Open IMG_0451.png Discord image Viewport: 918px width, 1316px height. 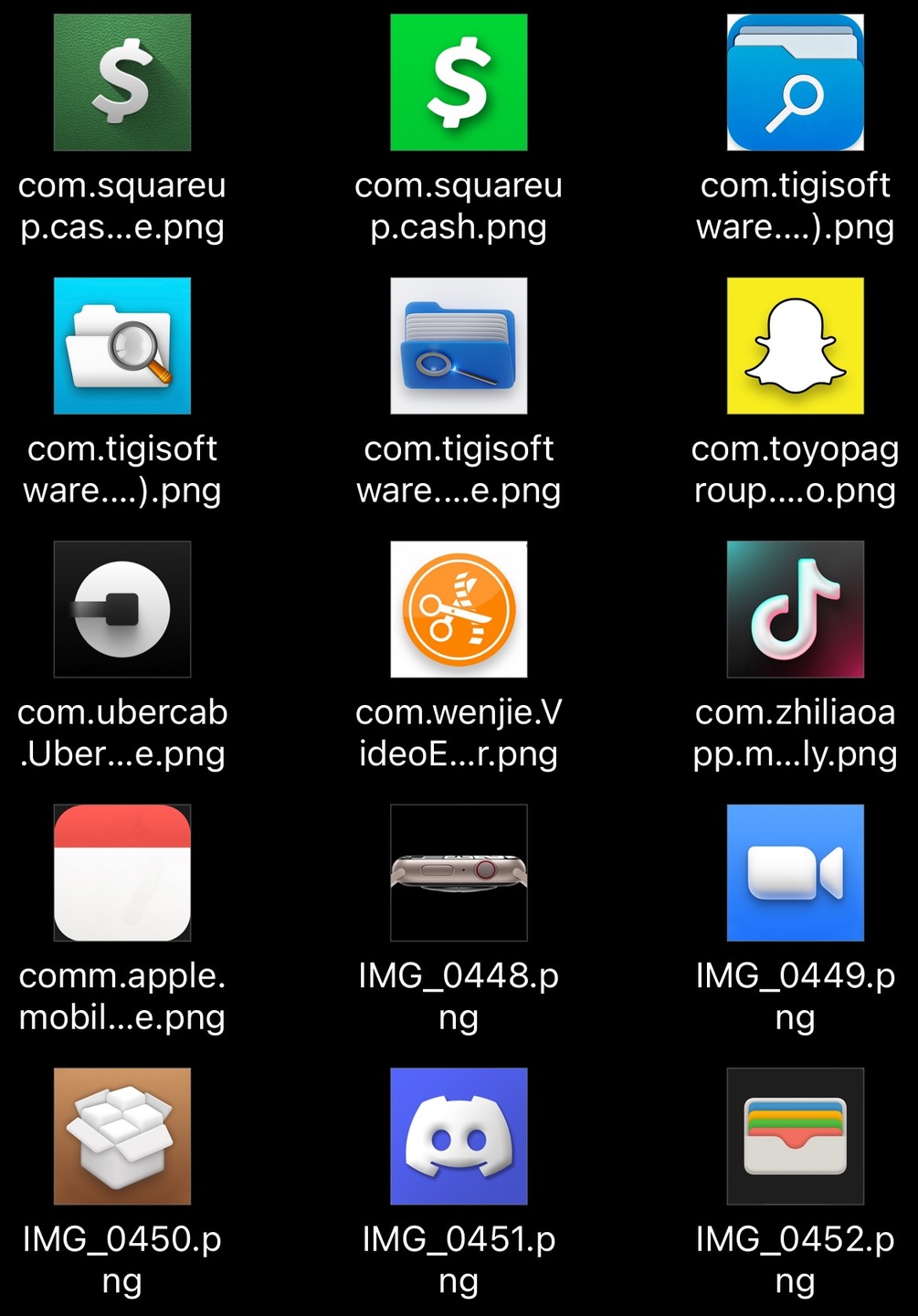pyautogui.click(x=459, y=1136)
